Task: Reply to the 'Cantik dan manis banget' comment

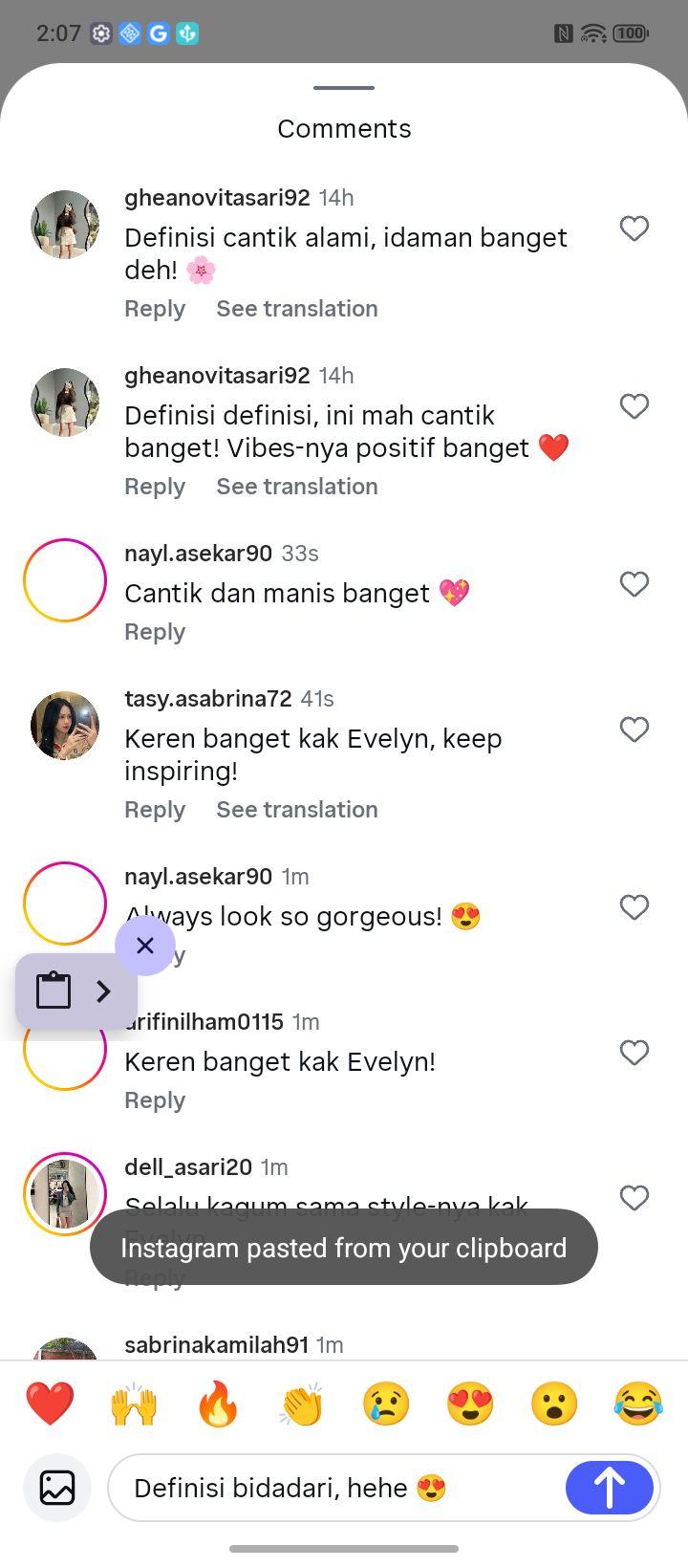Action: tap(155, 632)
